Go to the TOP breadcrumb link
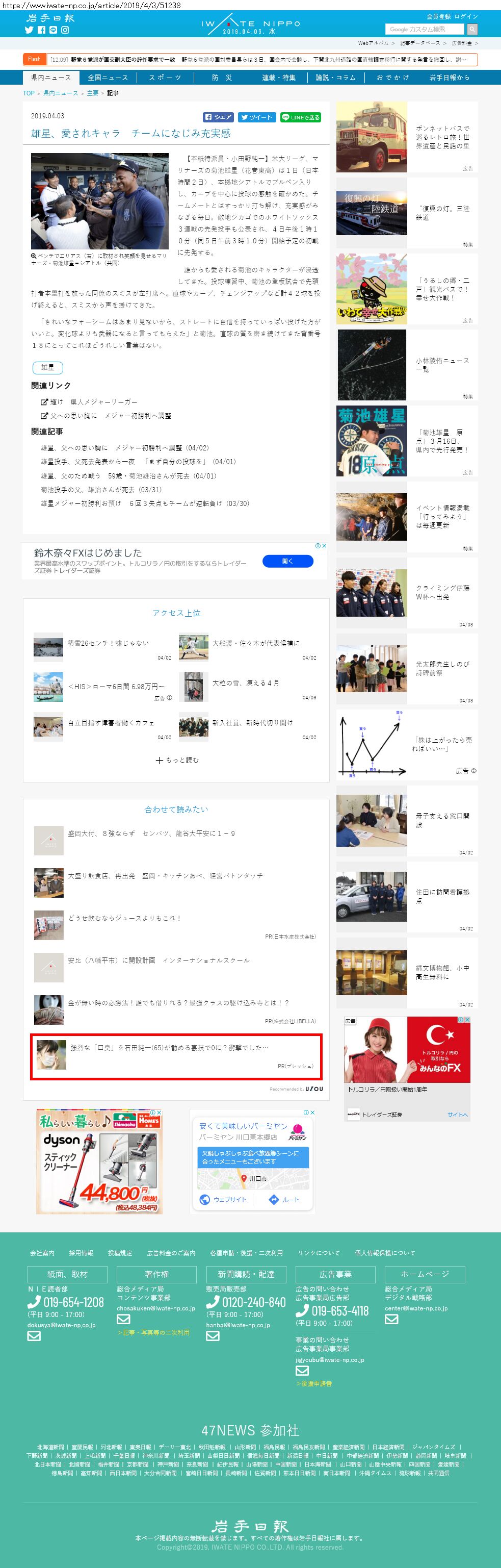 pyautogui.click(x=29, y=93)
